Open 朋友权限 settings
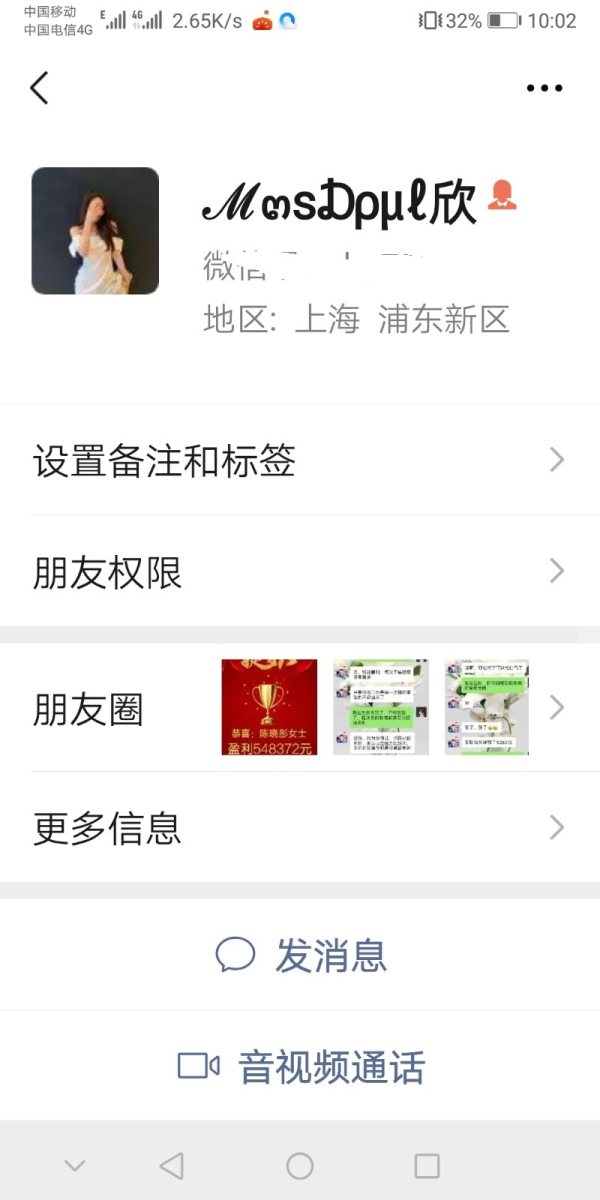The width and height of the screenshot is (600, 1200). (300, 572)
